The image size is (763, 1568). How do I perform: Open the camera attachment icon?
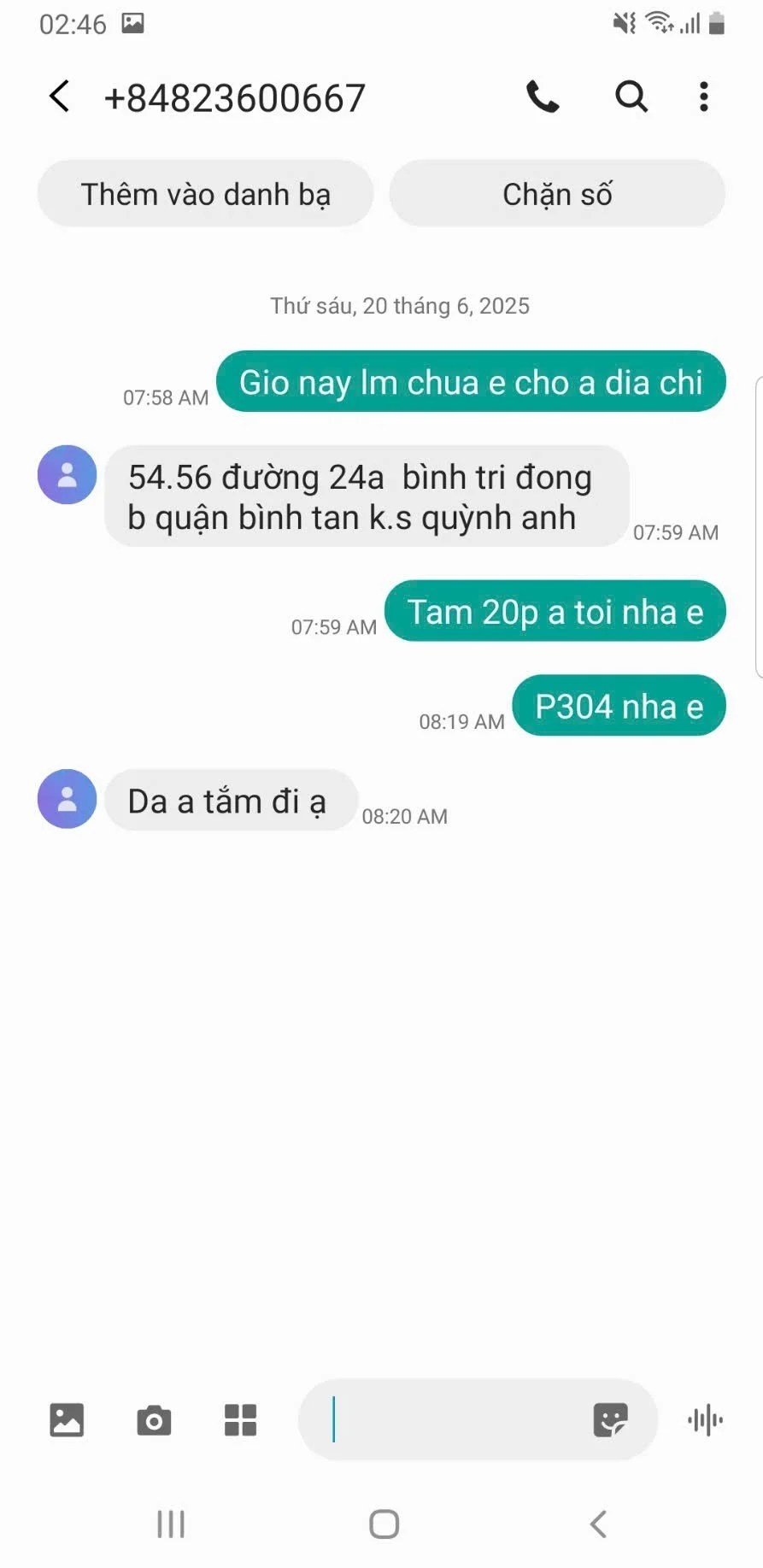pos(154,1420)
